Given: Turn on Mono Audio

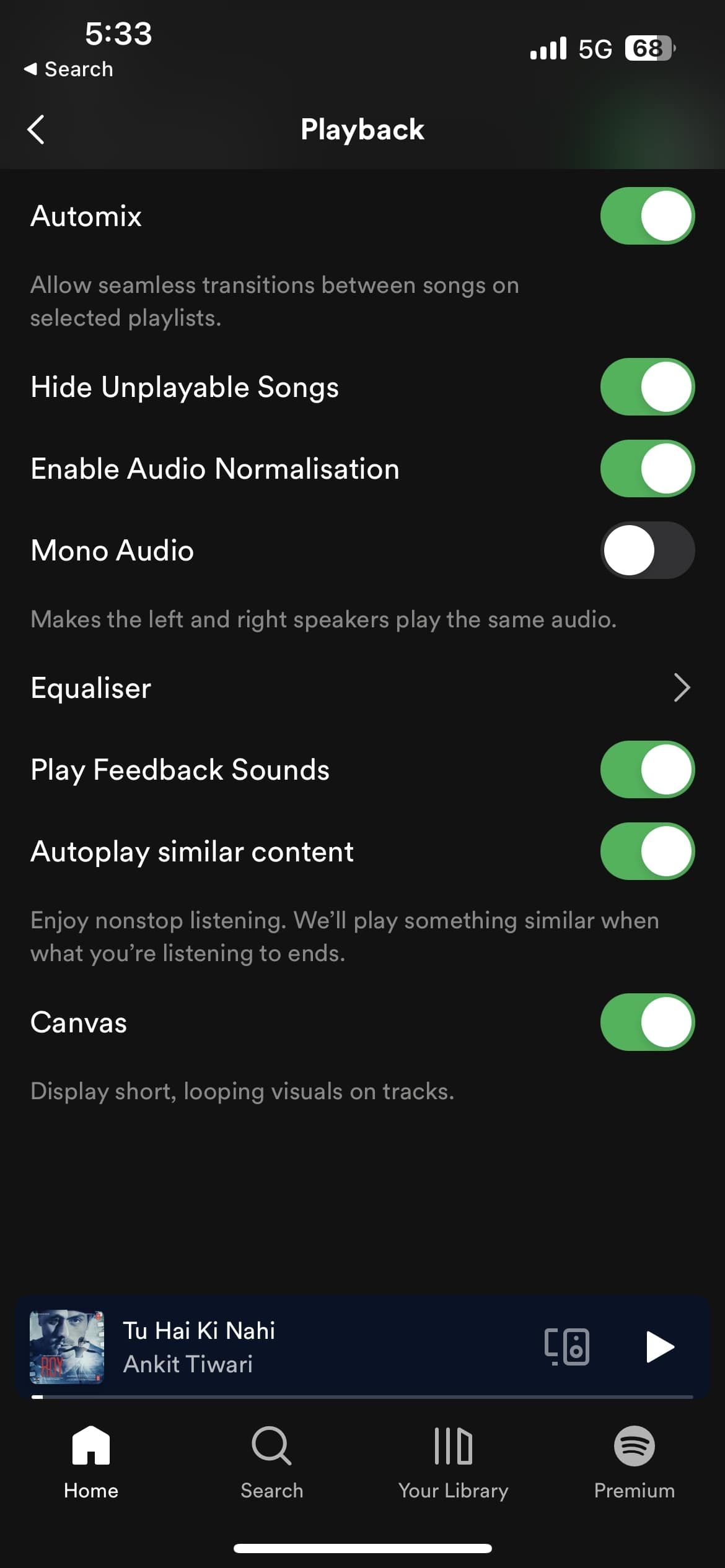Looking at the screenshot, I should click(x=646, y=550).
